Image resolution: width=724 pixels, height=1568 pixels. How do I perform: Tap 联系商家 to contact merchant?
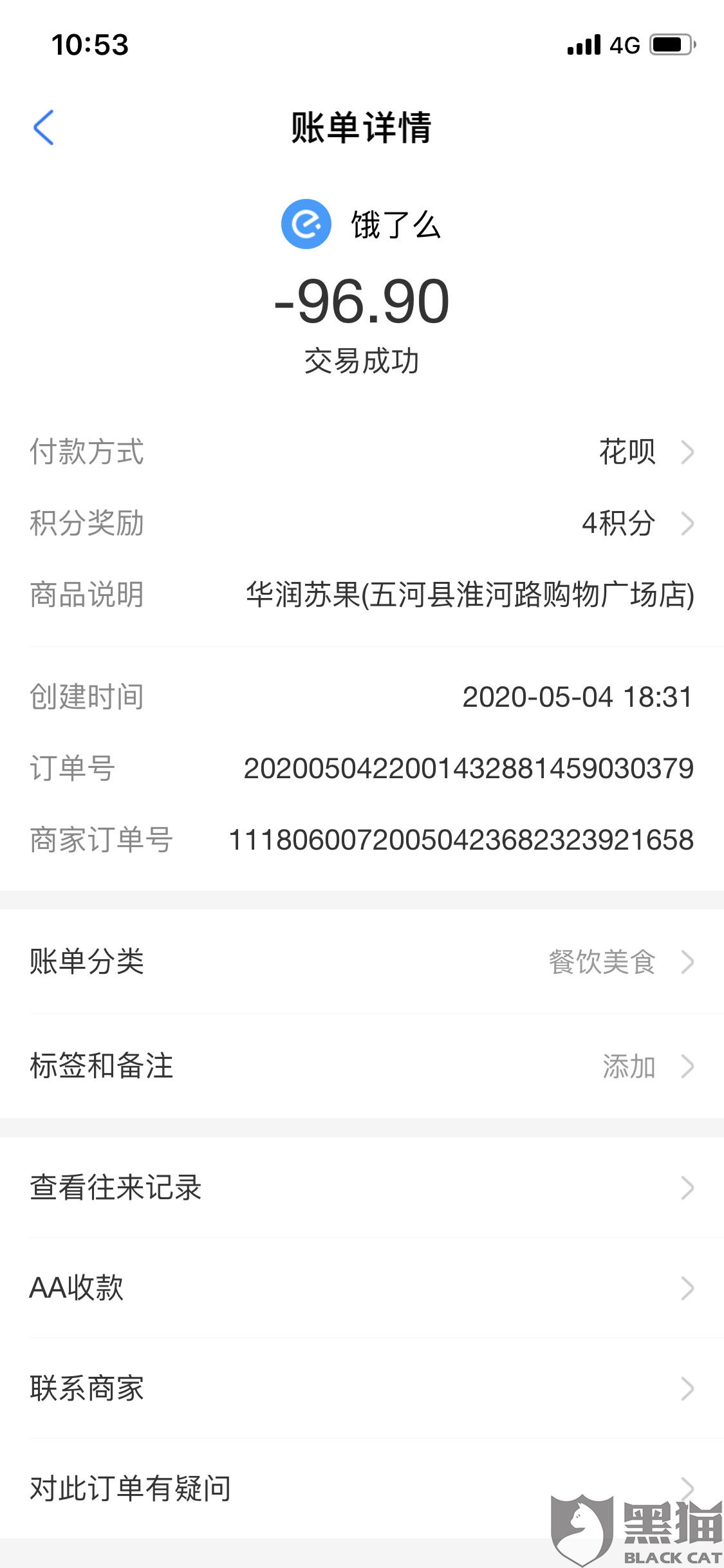tap(362, 1388)
